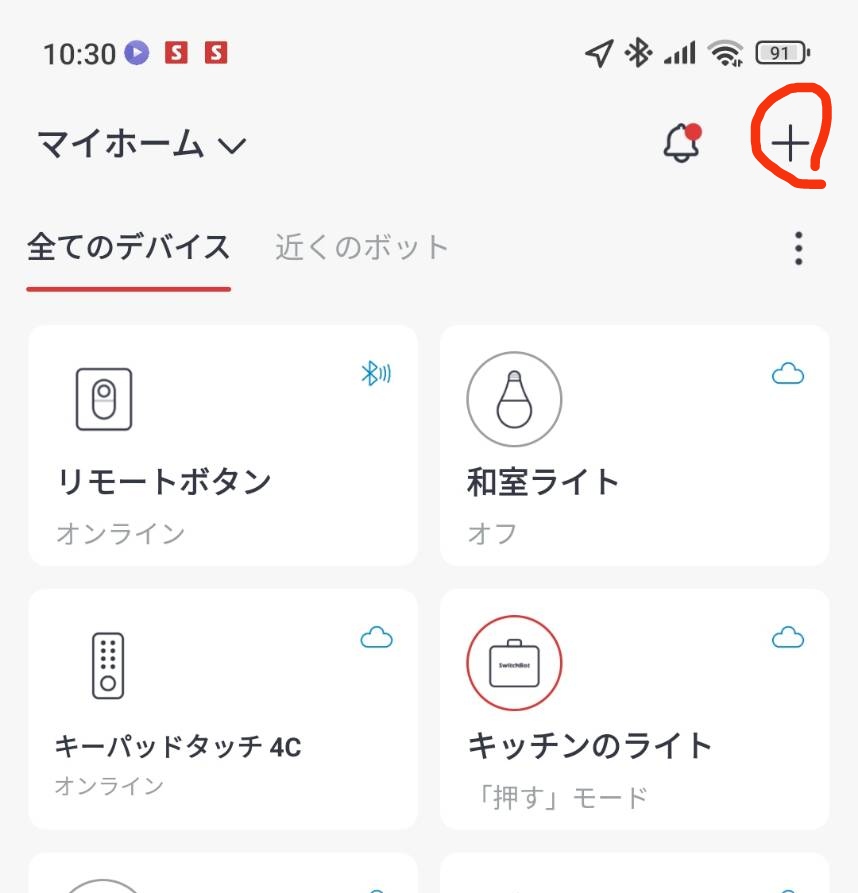The height and width of the screenshot is (893, 858).
Task: Tap the plus icon to add device
Action: 790,144
